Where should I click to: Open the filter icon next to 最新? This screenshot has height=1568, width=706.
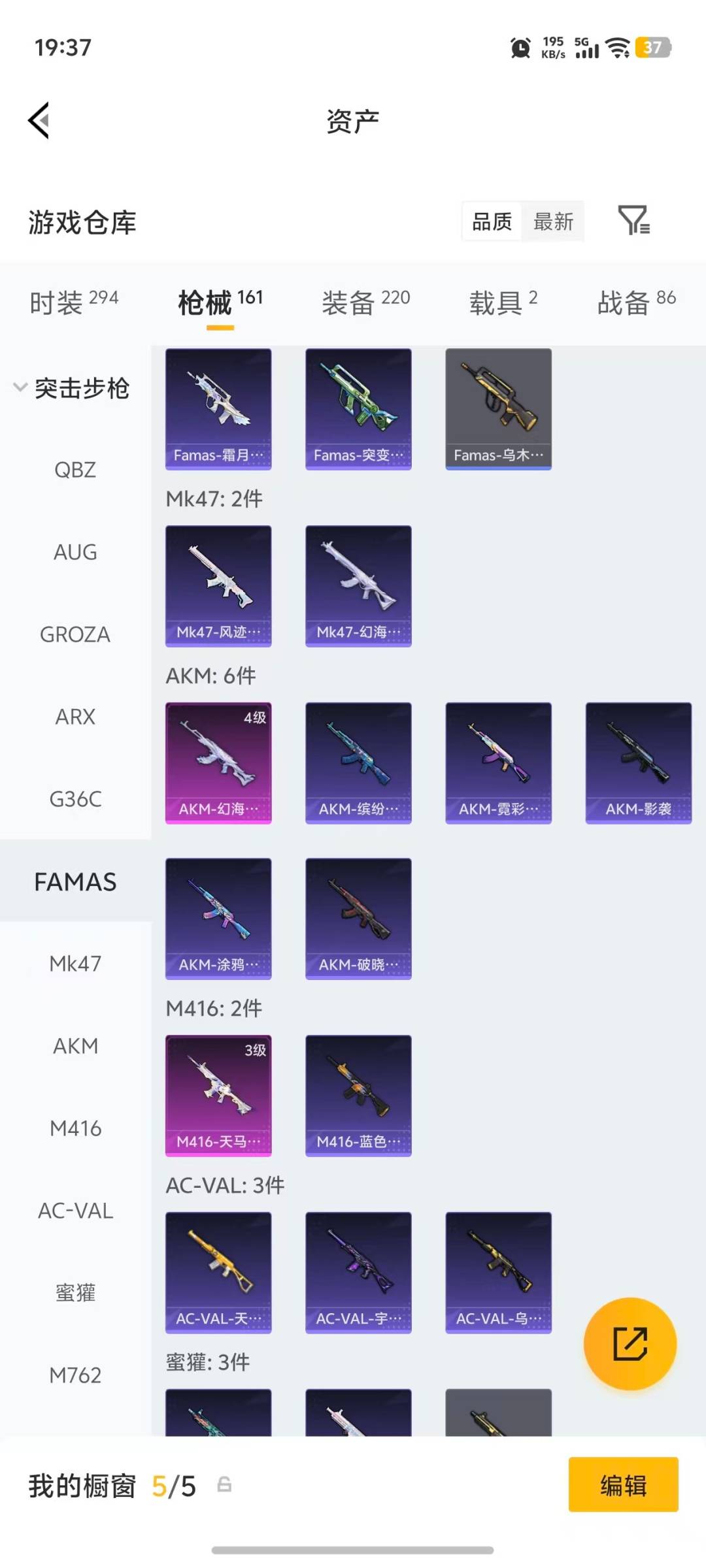[633, 220]
